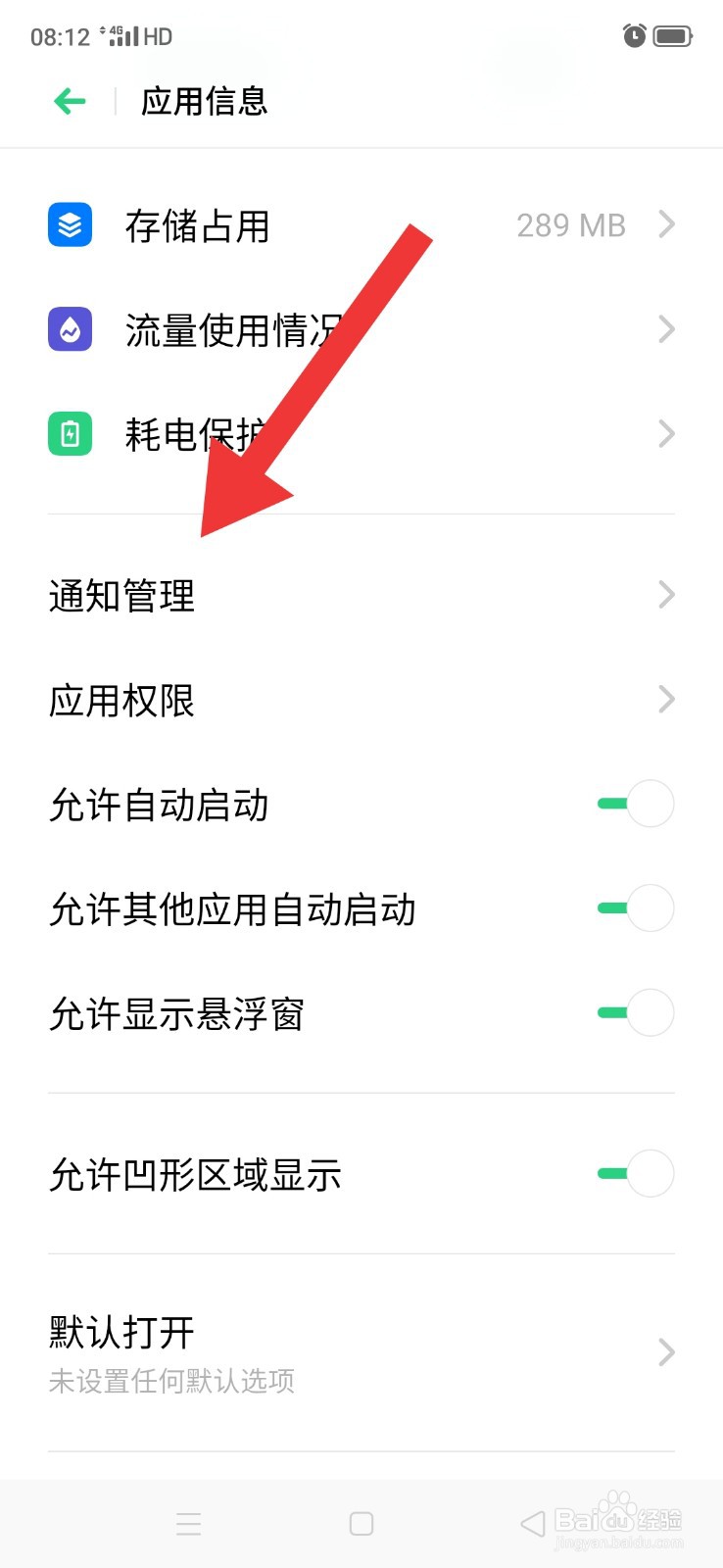Image resolution: width=723 pixels, height=1568 pixels.
Task: Expand the 通知管理 entry
Action: [665, 594]
